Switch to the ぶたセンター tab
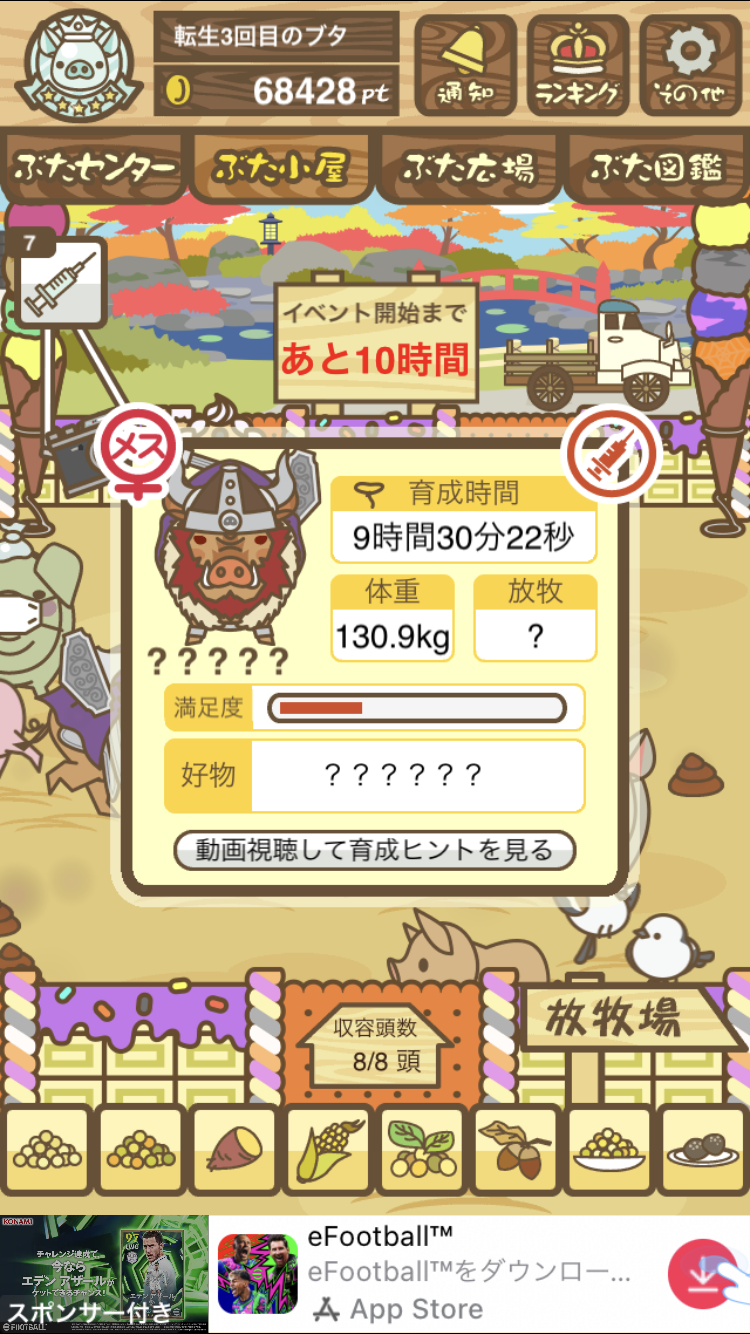 pos(95,168)
